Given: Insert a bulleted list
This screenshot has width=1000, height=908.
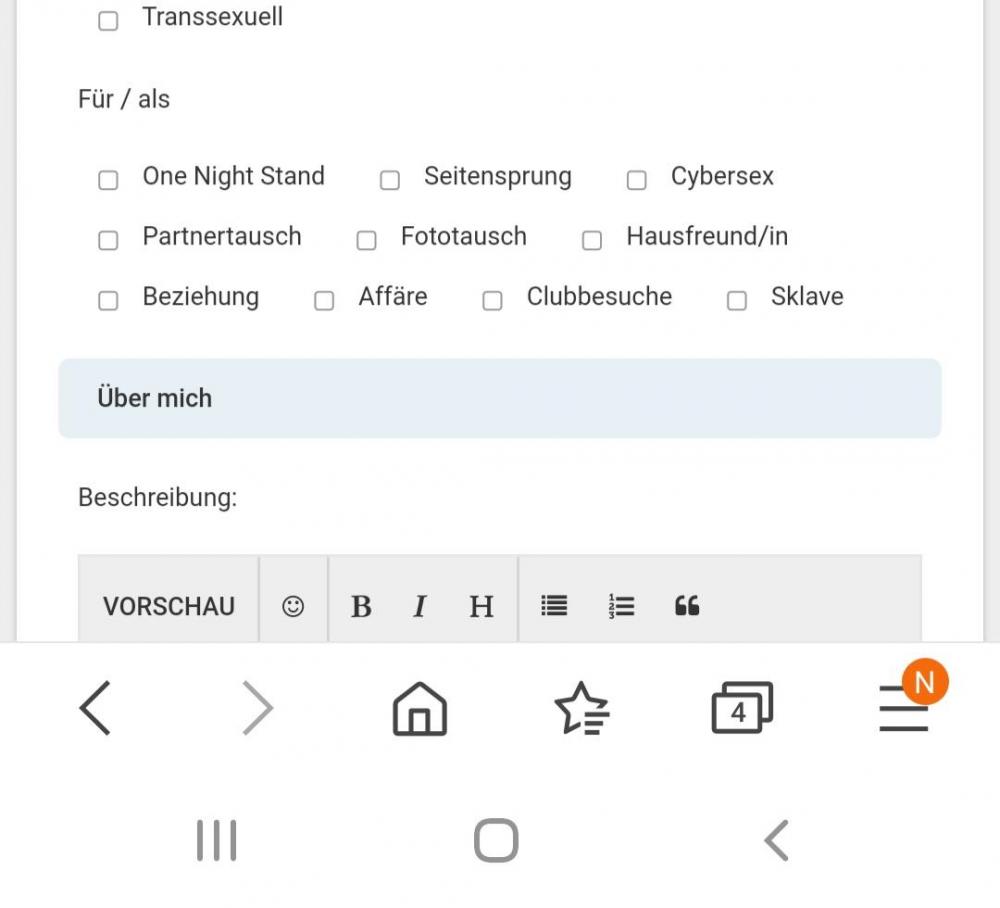Looking at the screenshot, I should point(554,606).
